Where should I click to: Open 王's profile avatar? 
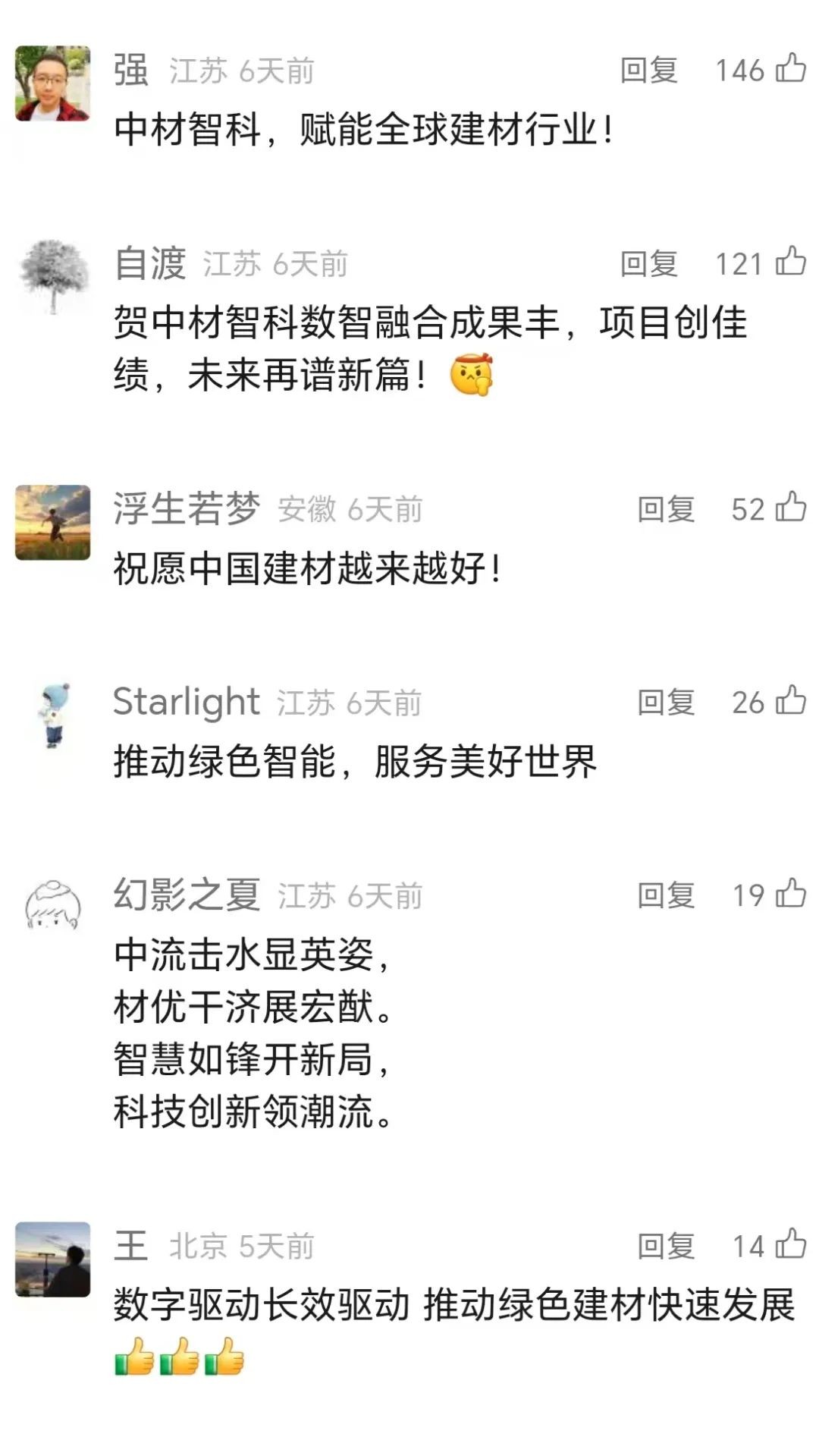click(52, 1259)
